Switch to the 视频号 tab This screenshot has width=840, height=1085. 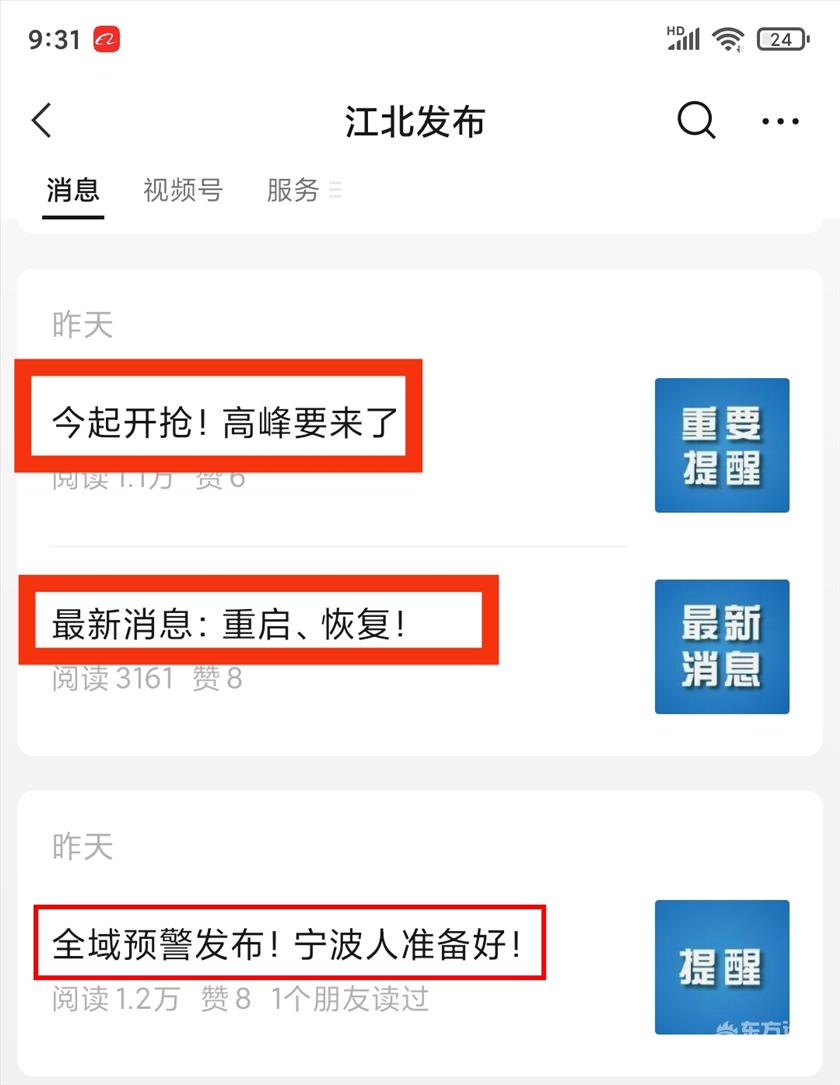pos(183,190)
